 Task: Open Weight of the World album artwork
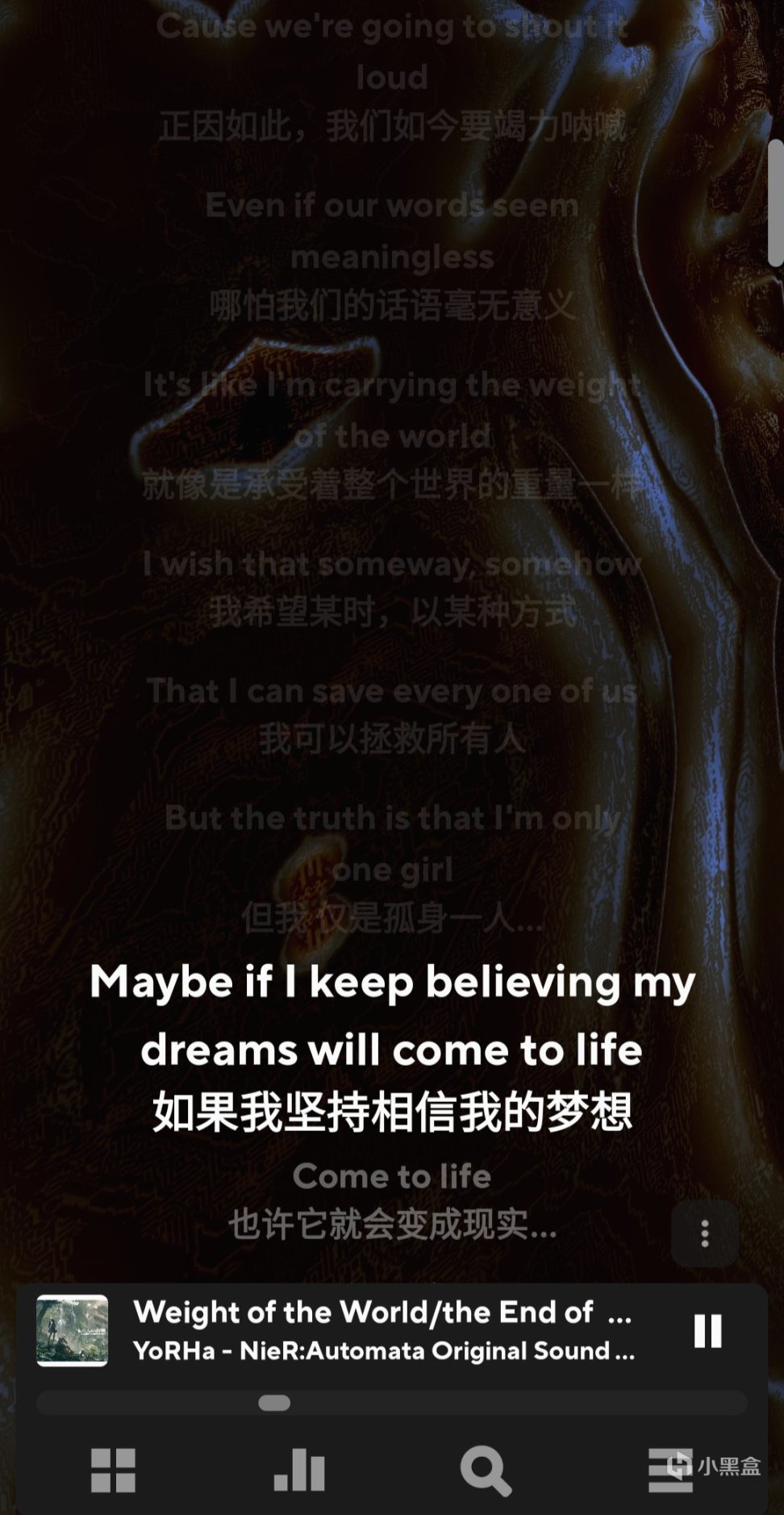[x=72, y=1330]
